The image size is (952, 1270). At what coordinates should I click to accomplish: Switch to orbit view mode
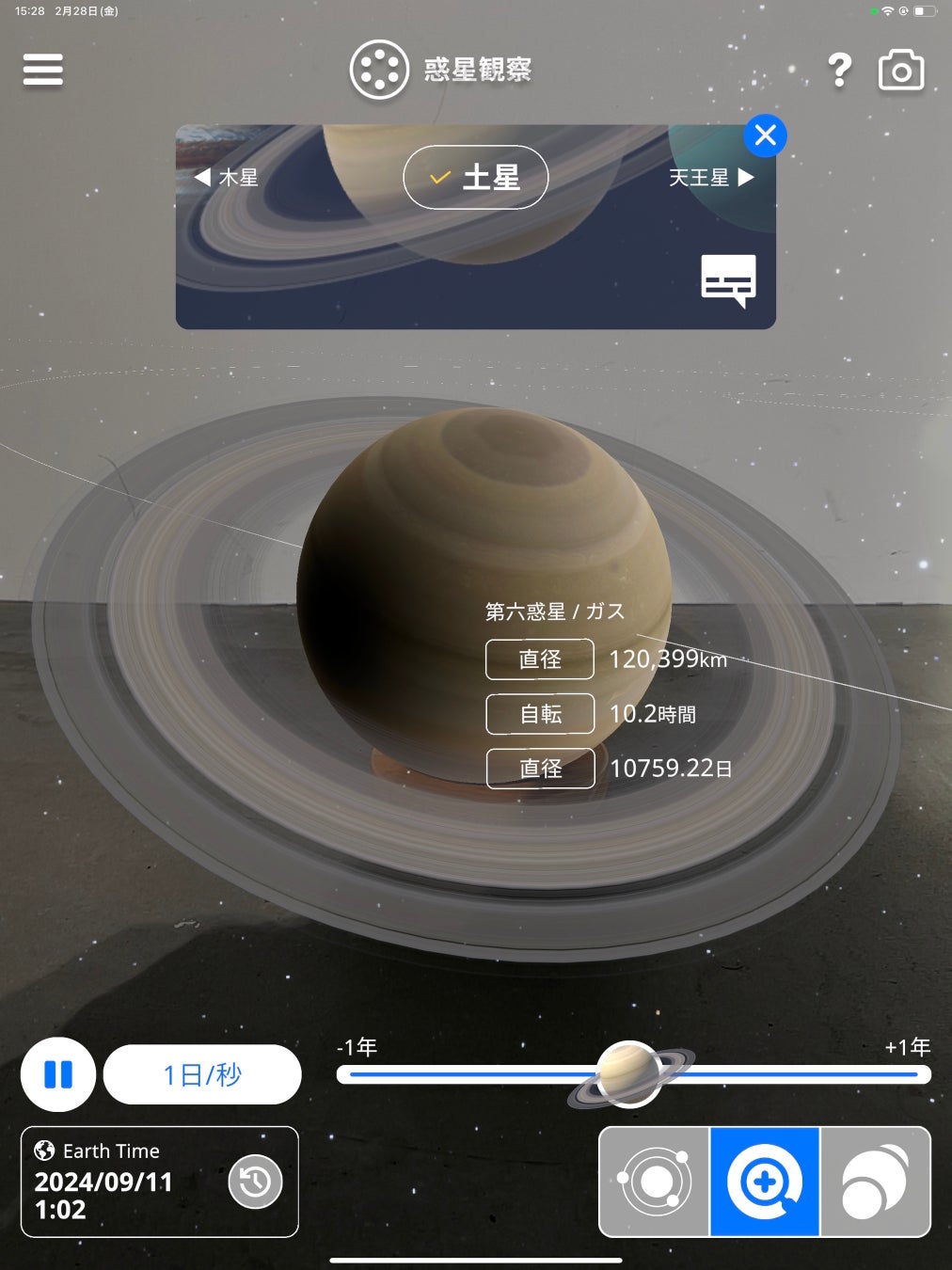point(655,1182)
